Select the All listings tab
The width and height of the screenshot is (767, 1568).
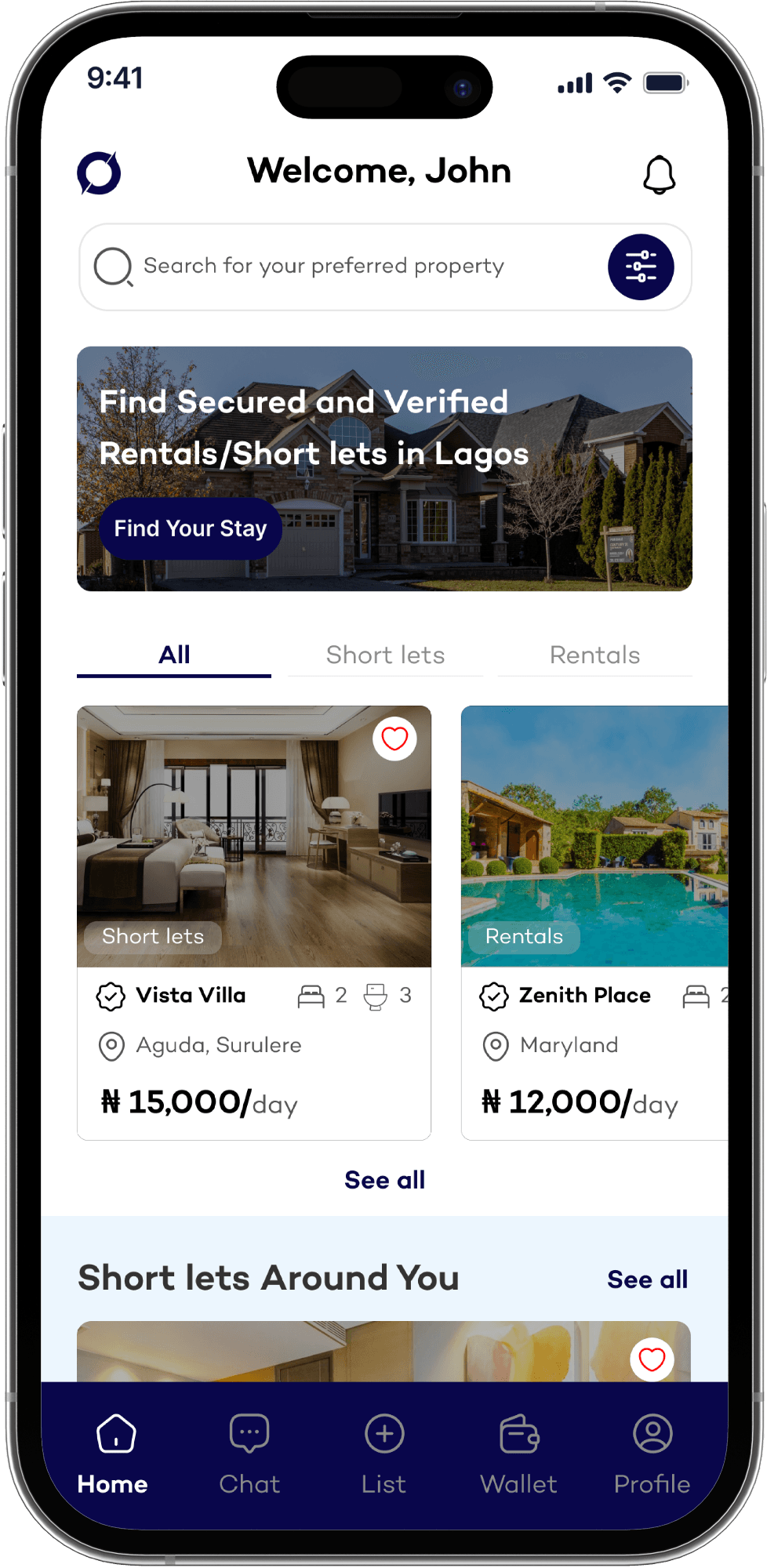pos(174,655)
